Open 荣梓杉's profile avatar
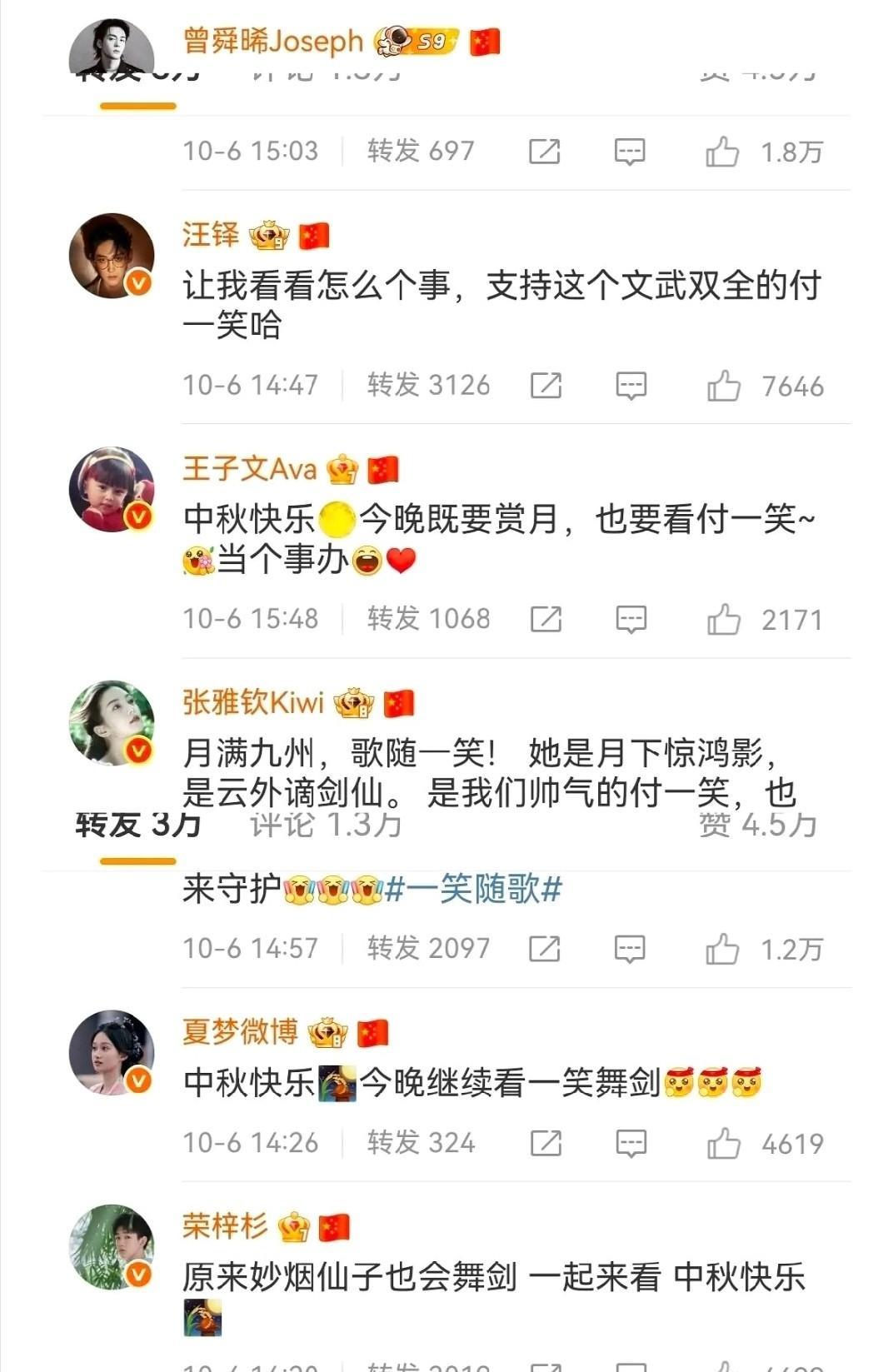Screen dimensions: 888x1372 coord(112,1246)
